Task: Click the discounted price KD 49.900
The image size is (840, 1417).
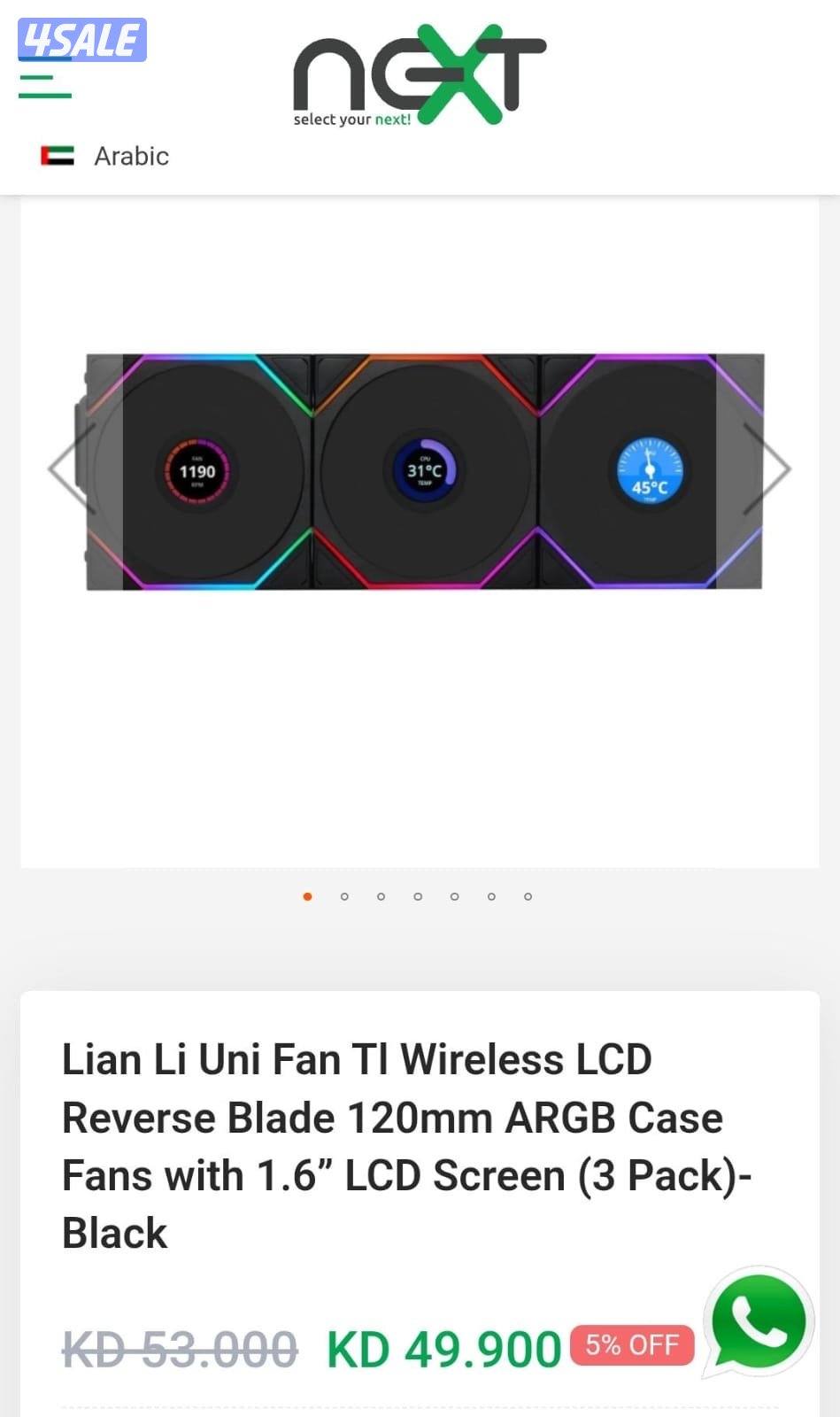Action: pos(441,1345)
